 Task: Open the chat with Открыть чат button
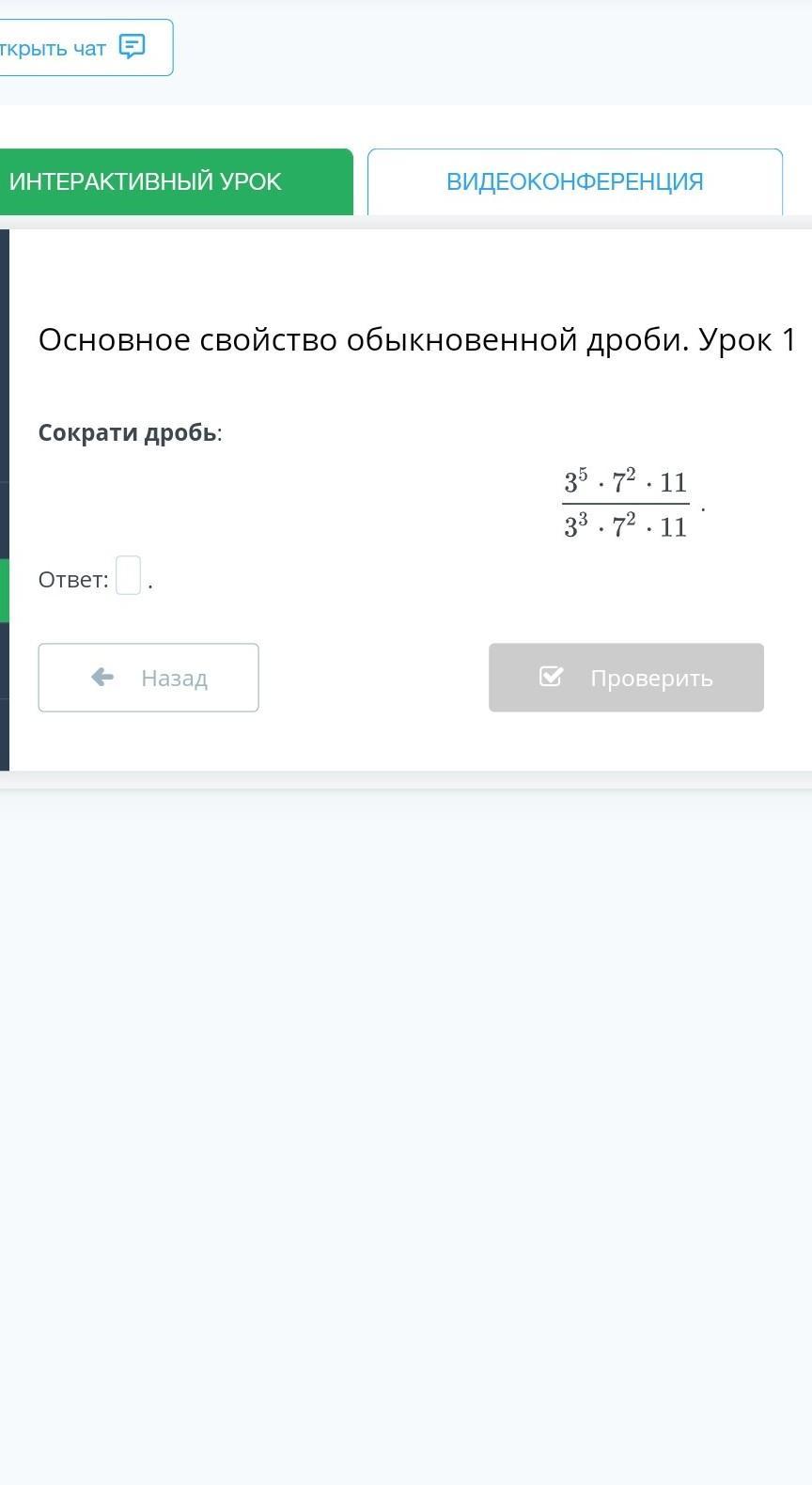85,47
